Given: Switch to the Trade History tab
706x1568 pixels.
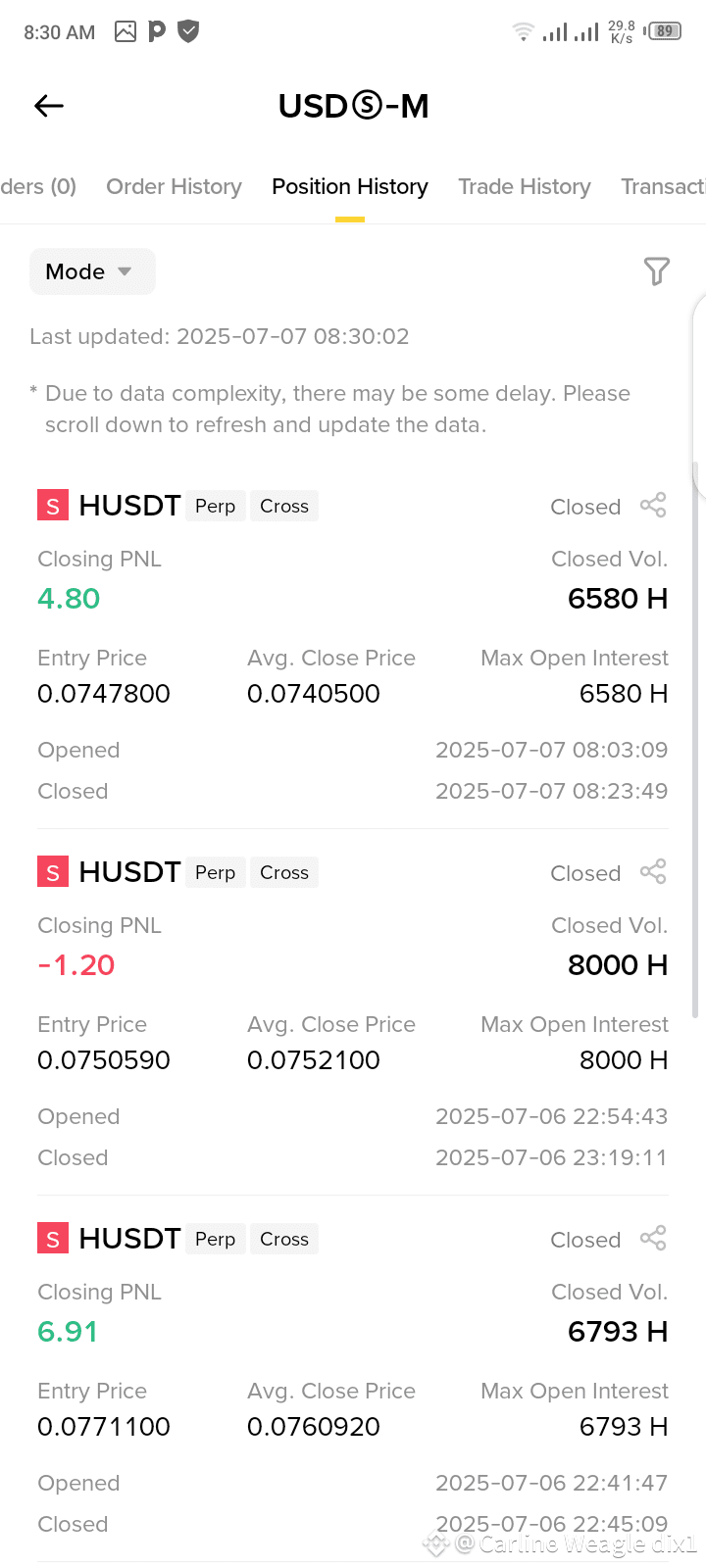Looking at the screenshot, I should pyautogui.click(x=525, y=186).
